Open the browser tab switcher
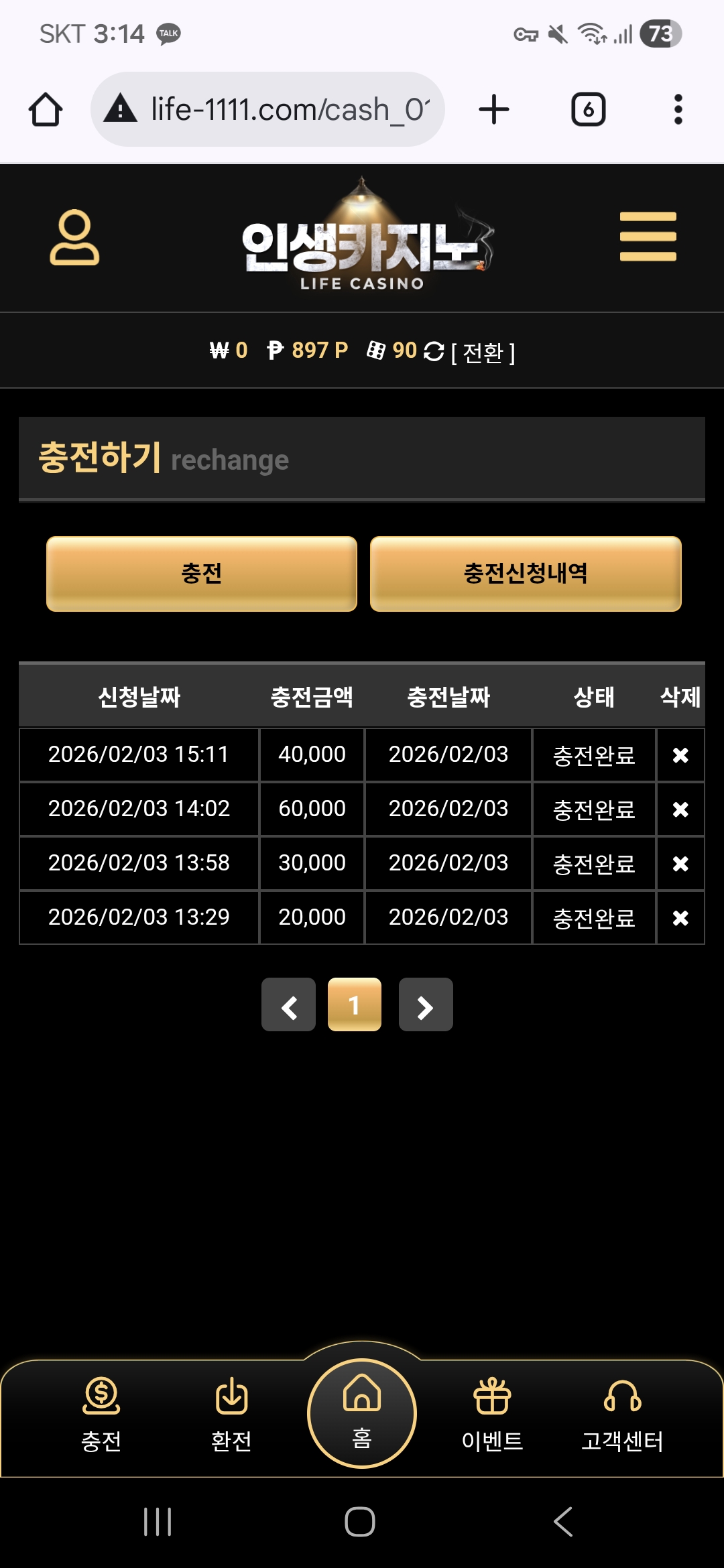Image resolution: width=724 pixels, height=1568 pixels. (x=588, y=109)
